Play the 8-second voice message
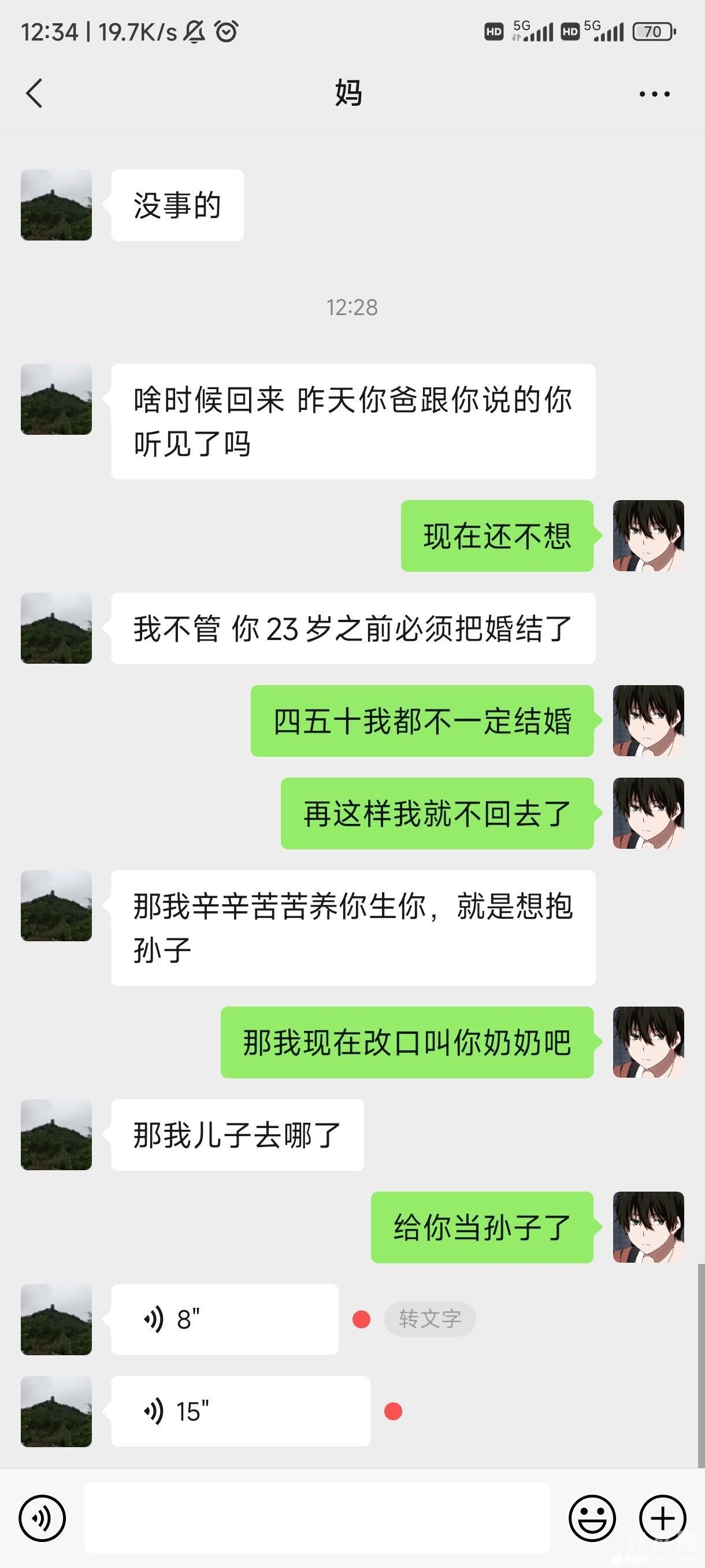Viewport: 705px width, 1568px height. (x=224, y=1319)
